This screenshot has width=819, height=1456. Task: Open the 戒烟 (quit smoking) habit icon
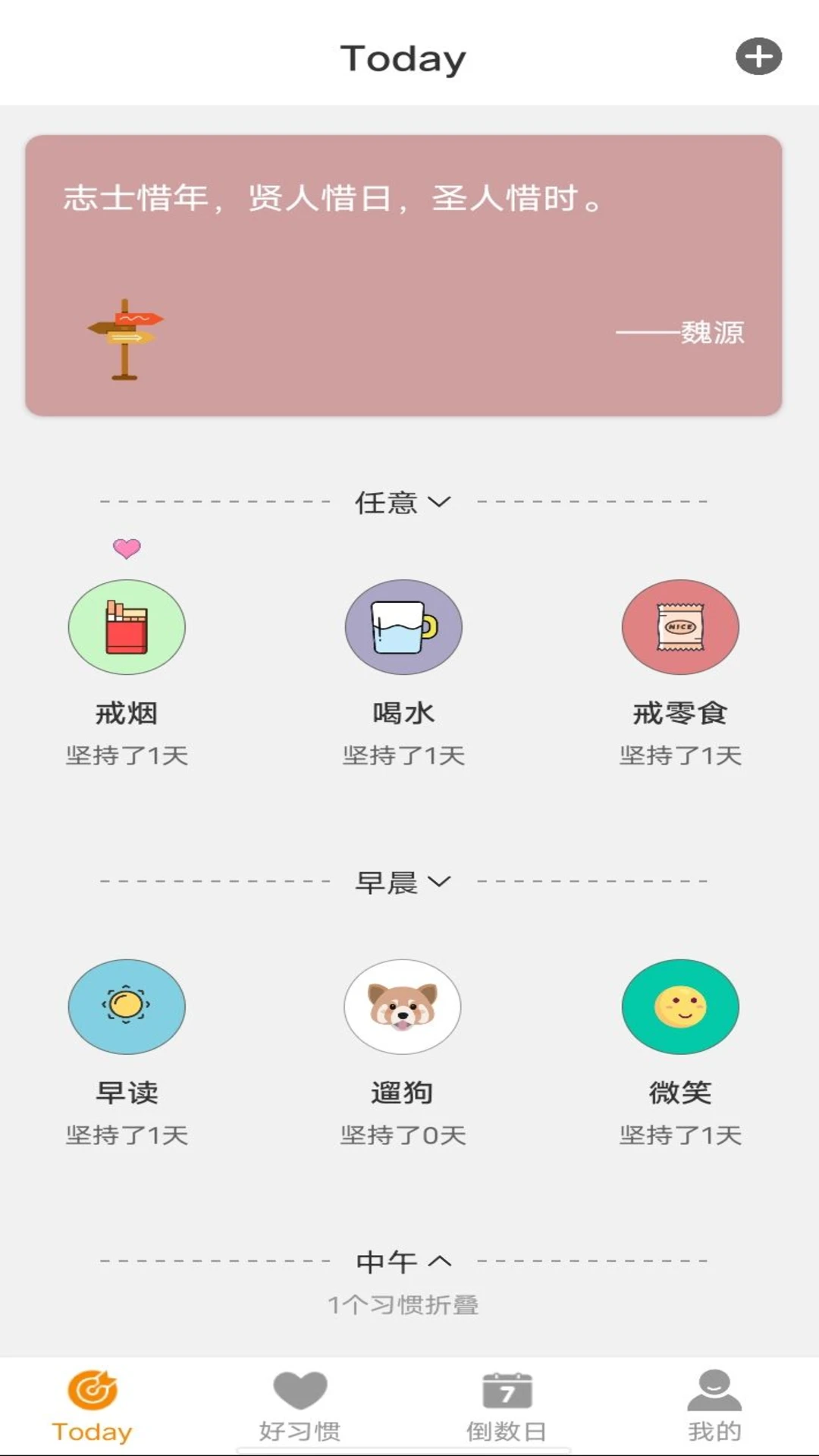(x=127, y=627)
